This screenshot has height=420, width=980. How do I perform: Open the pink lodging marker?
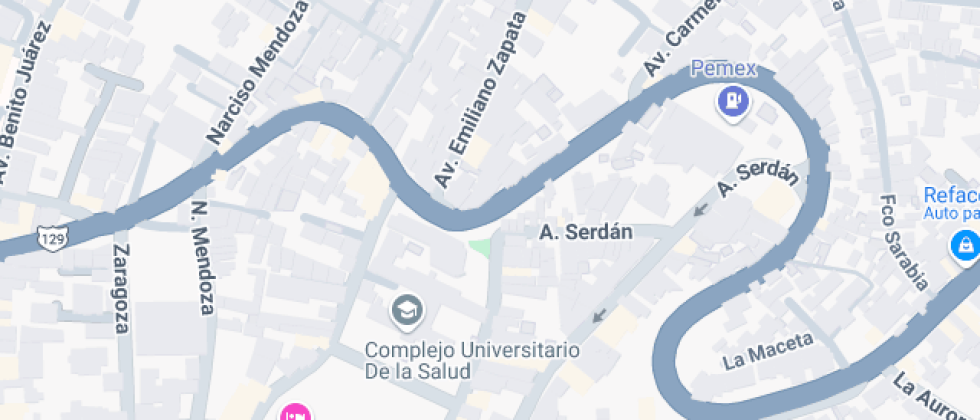295,413
